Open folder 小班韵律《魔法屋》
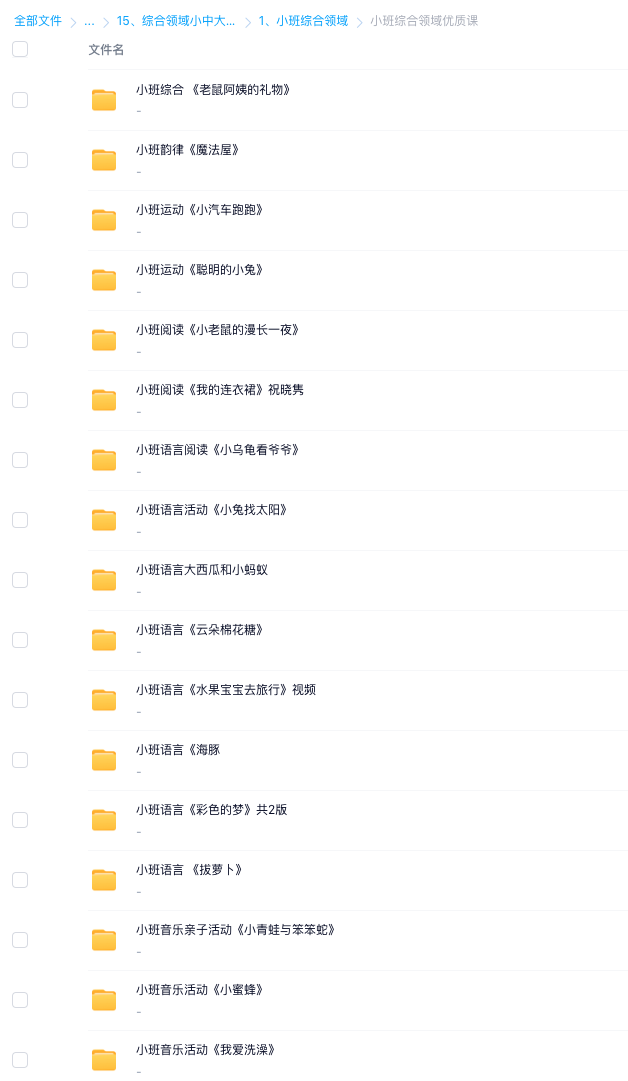The width and height of the screenshot is (628, 1081). (188, 150)
